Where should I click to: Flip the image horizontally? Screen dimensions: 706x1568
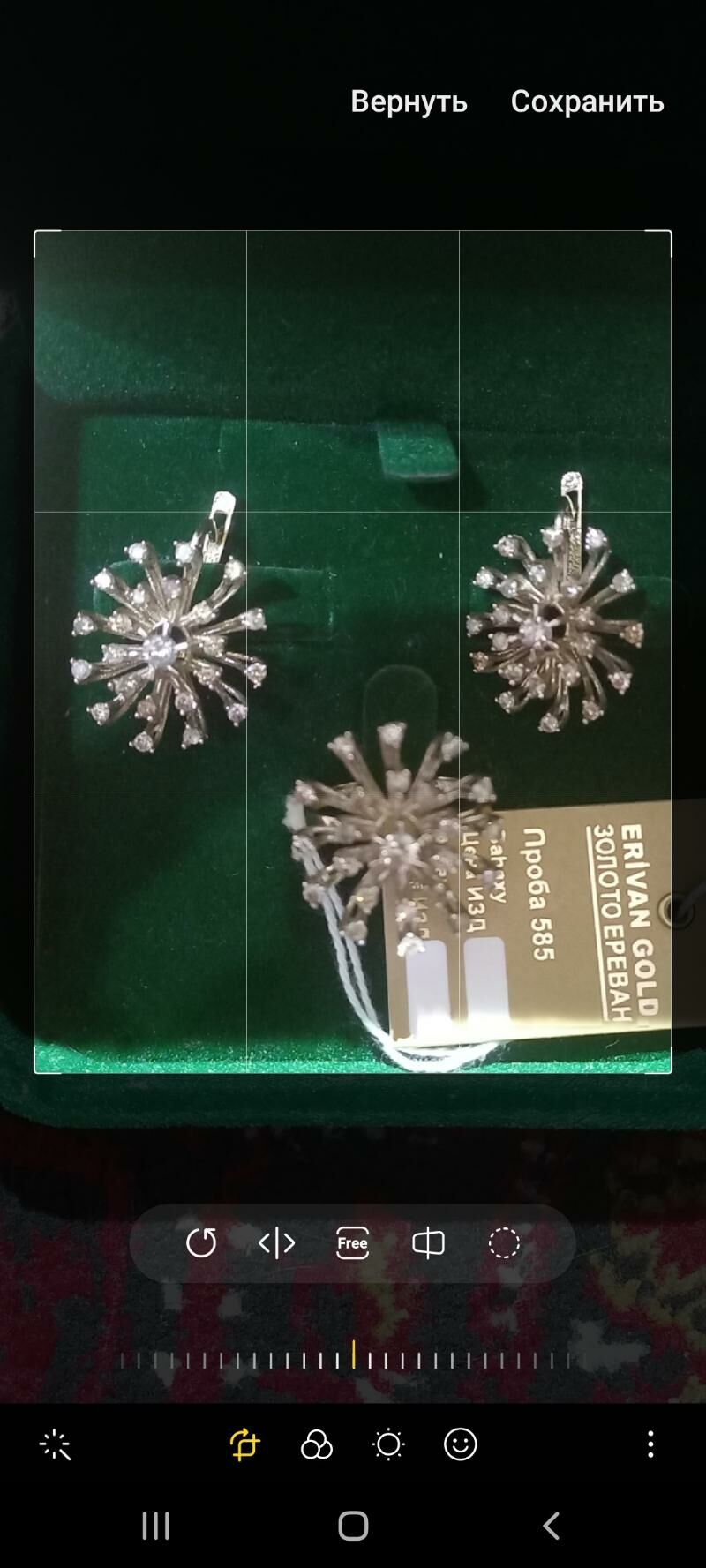(x=276, y=1242)
